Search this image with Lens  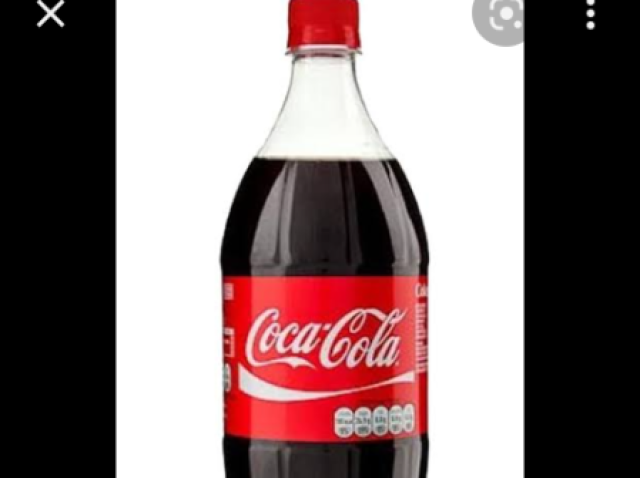[499, 16]
